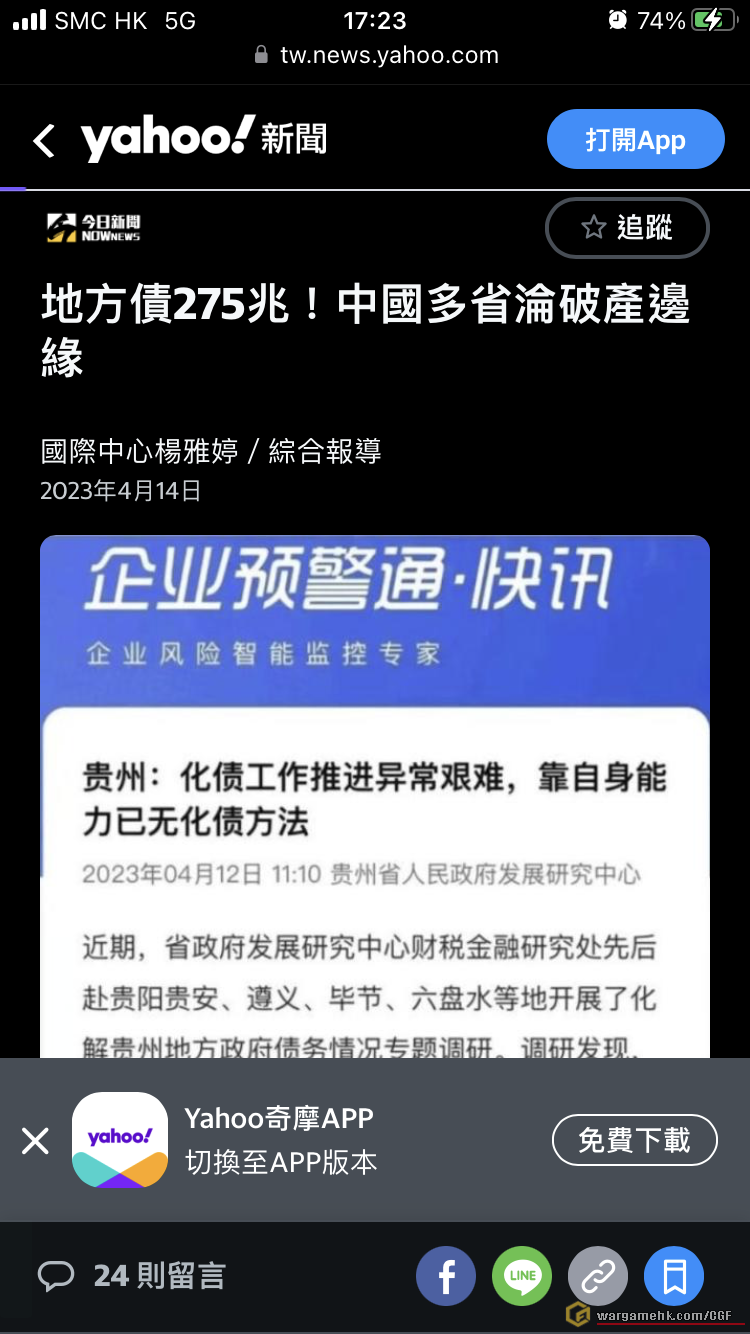Bookmark this news article
This screenshot has width=750, height=1334.
pyautogui.click(x=674, y=1276)
